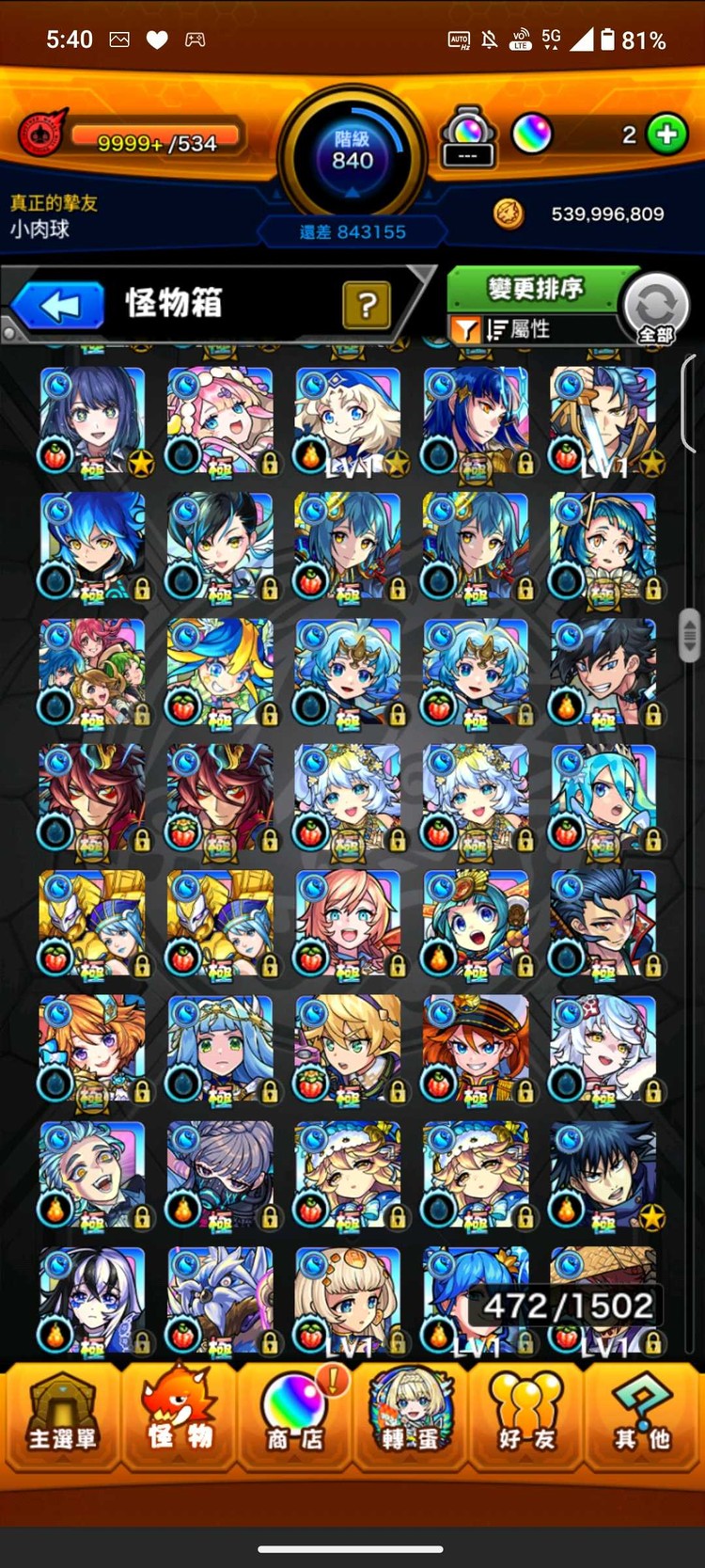
Task: Switch to the 主選單 main menu tab
Action: click(x=61, y=1416)
